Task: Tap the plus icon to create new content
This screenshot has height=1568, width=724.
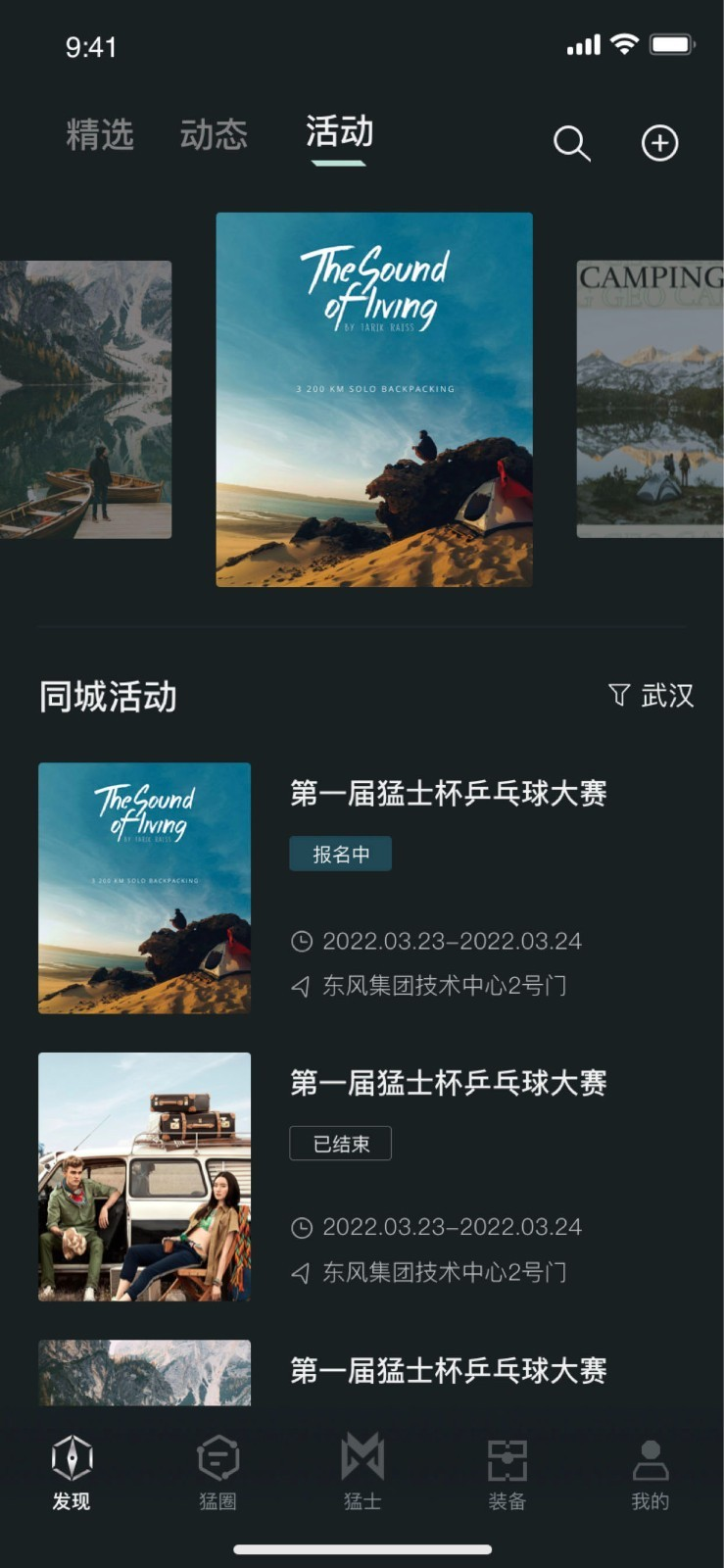Action: coord(659,143)
